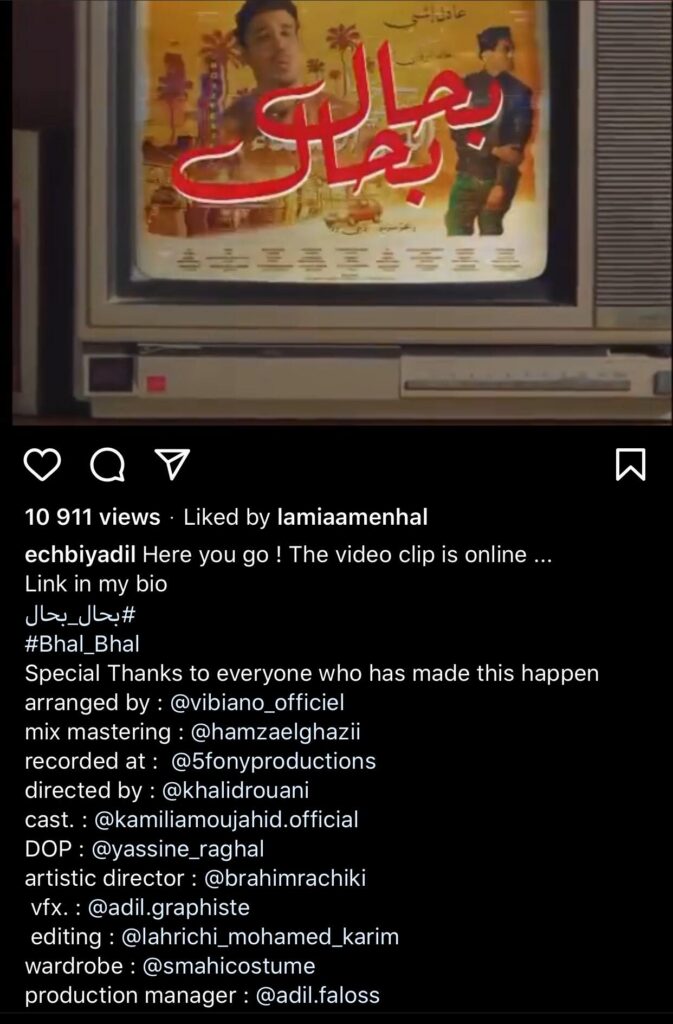Save this post with the bookmark icon
This screenshot has height=1024, width=673.
[x=630, y=464]
